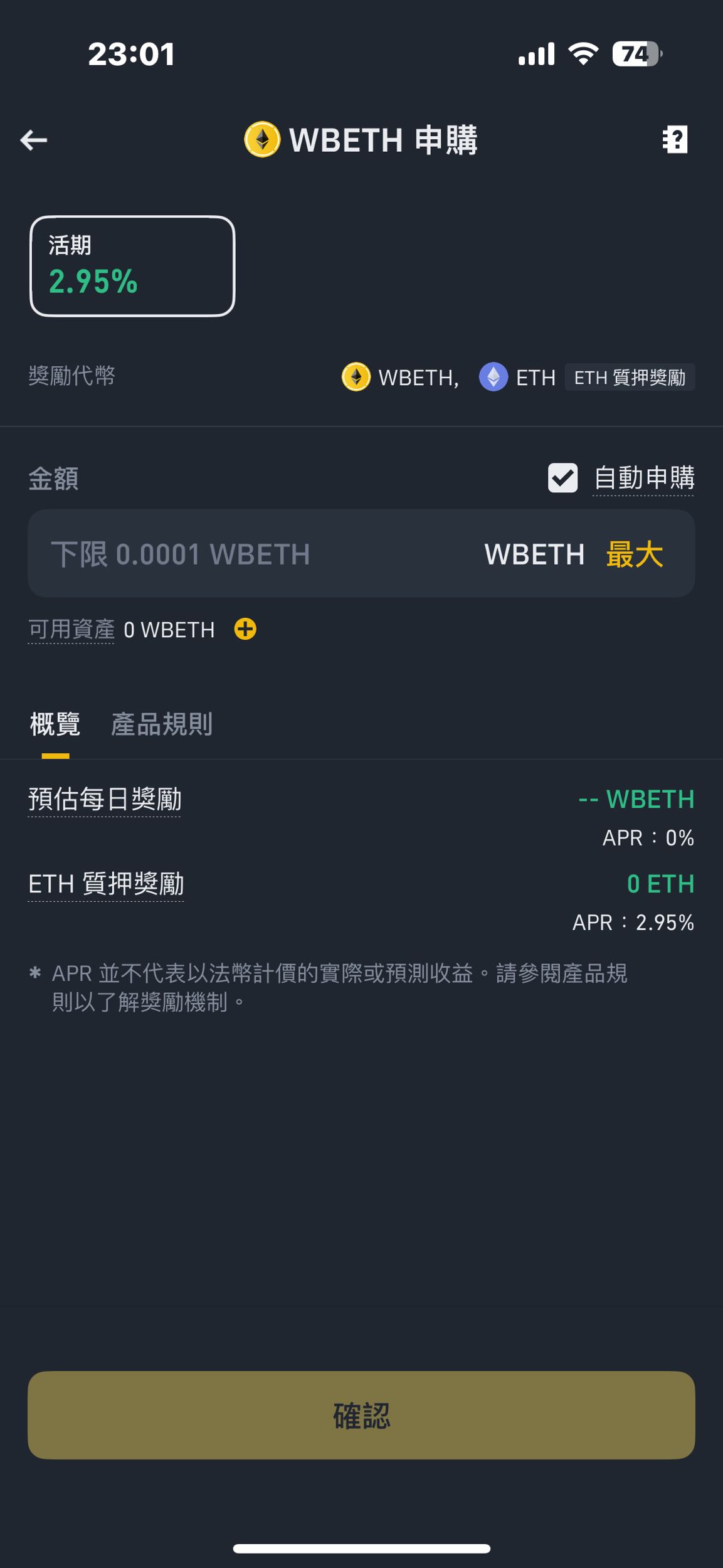This screenshot has width=723, height=1568.
Task: Go back with the arrow icon
Action: point(34,140)
